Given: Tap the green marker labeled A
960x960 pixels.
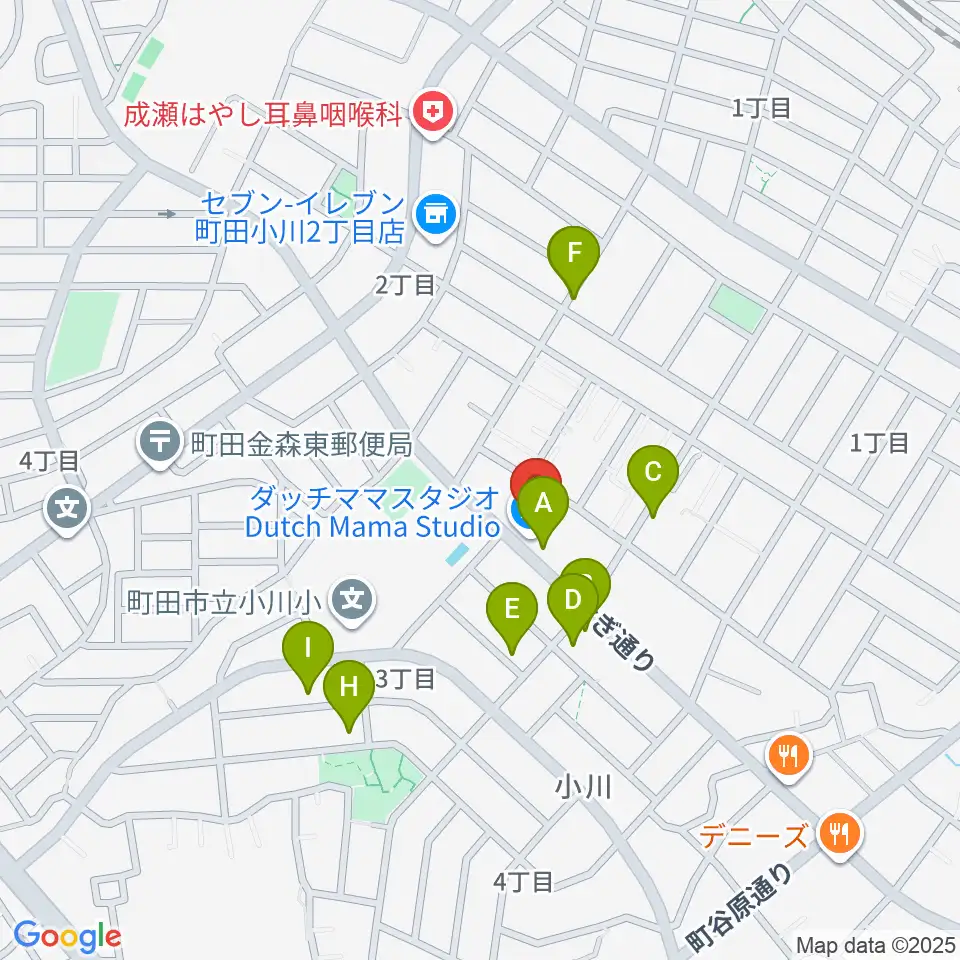Looking at the screenshot, I should coord(543,511).
